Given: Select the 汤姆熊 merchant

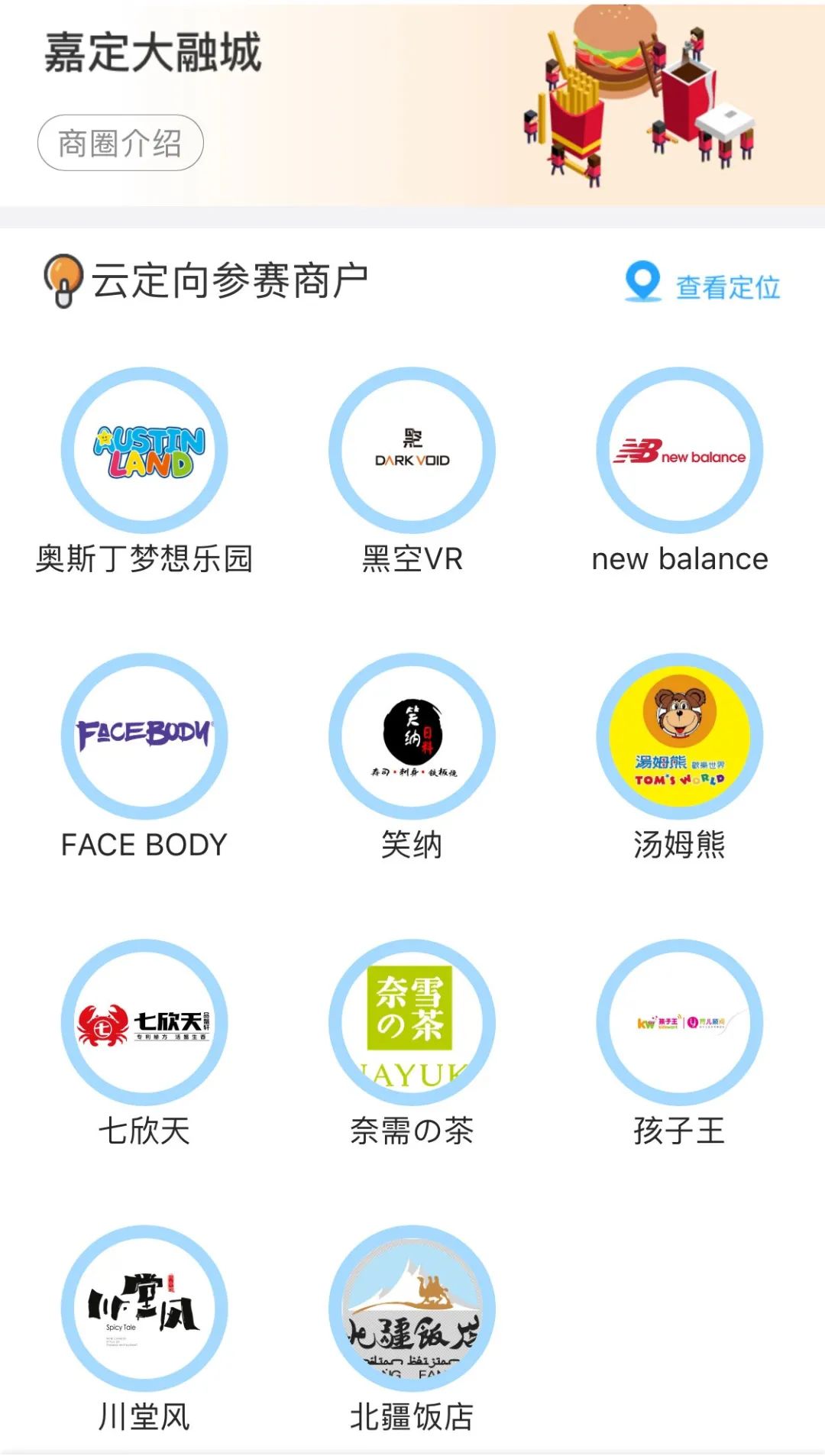Looking at the screenshot, I should pyautogui.click(x=679, y=736).
